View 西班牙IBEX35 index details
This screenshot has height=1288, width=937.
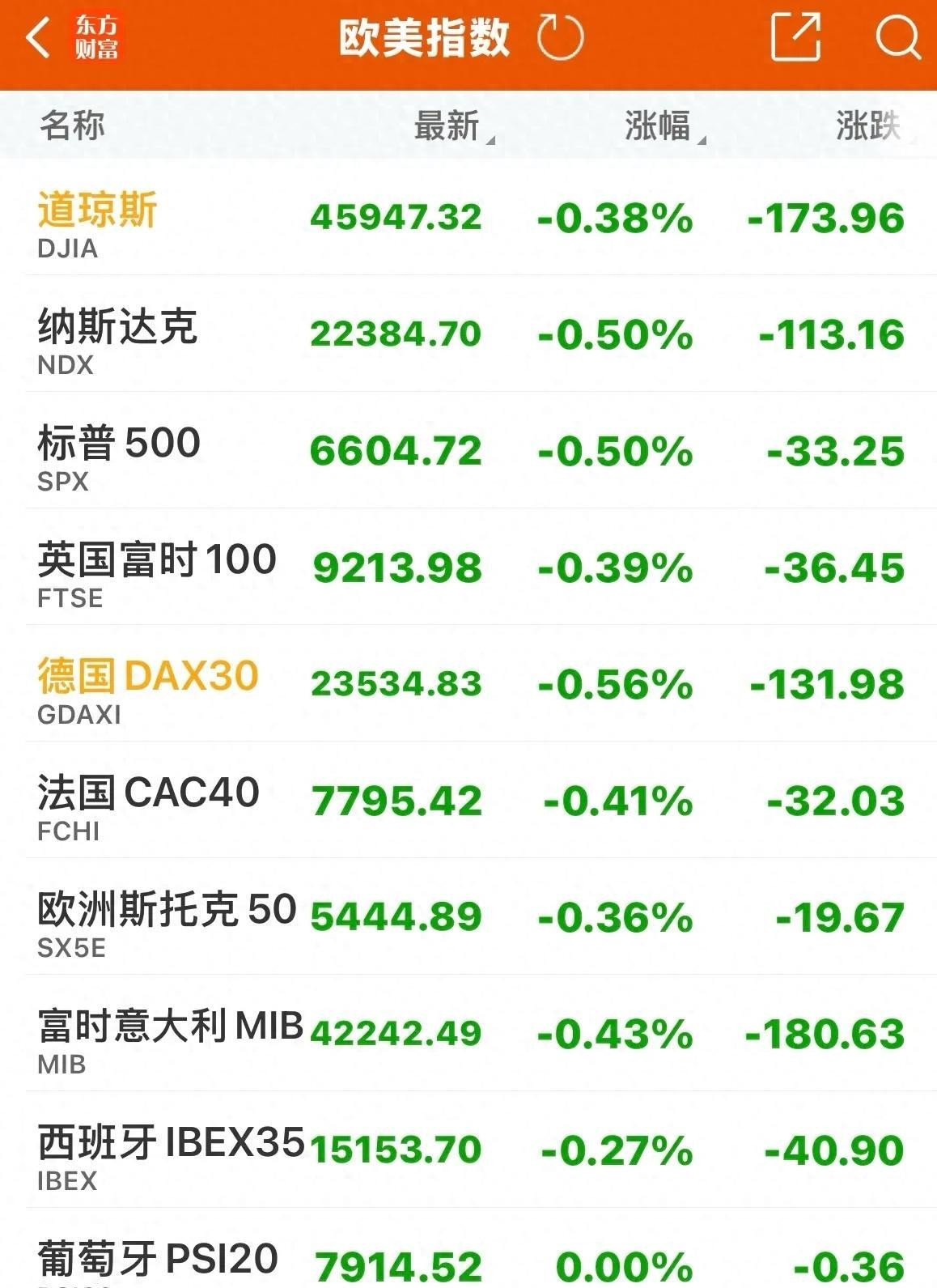click(x=468, y=1151)
